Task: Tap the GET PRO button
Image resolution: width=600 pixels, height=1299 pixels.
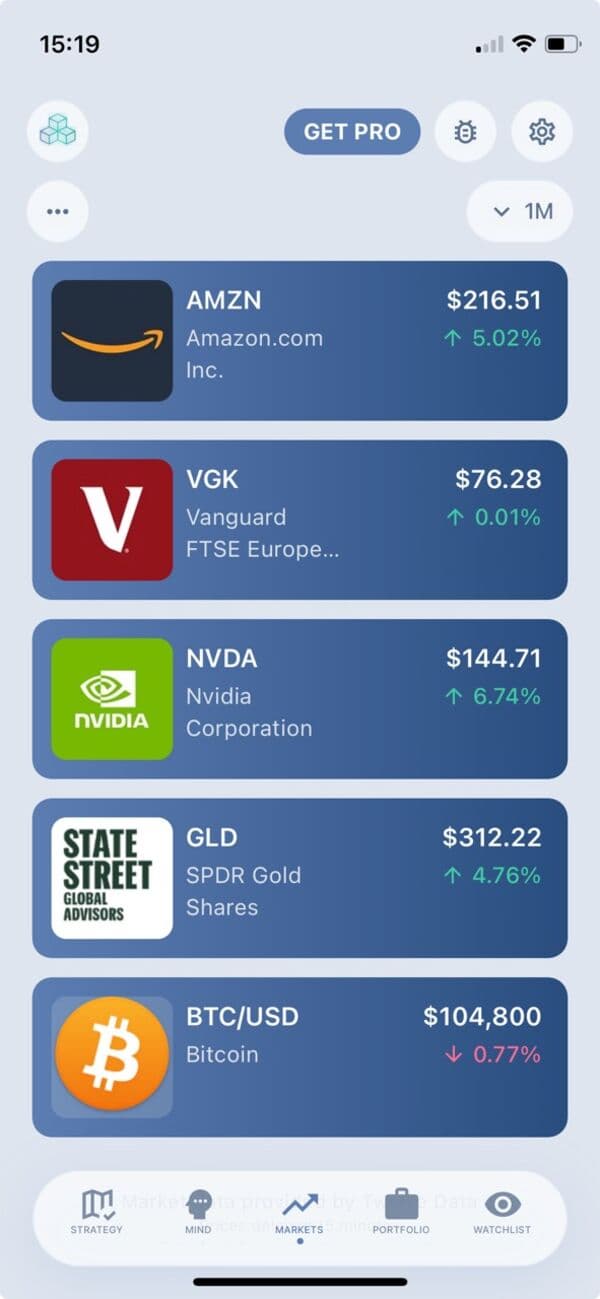Action: point(352,132)
